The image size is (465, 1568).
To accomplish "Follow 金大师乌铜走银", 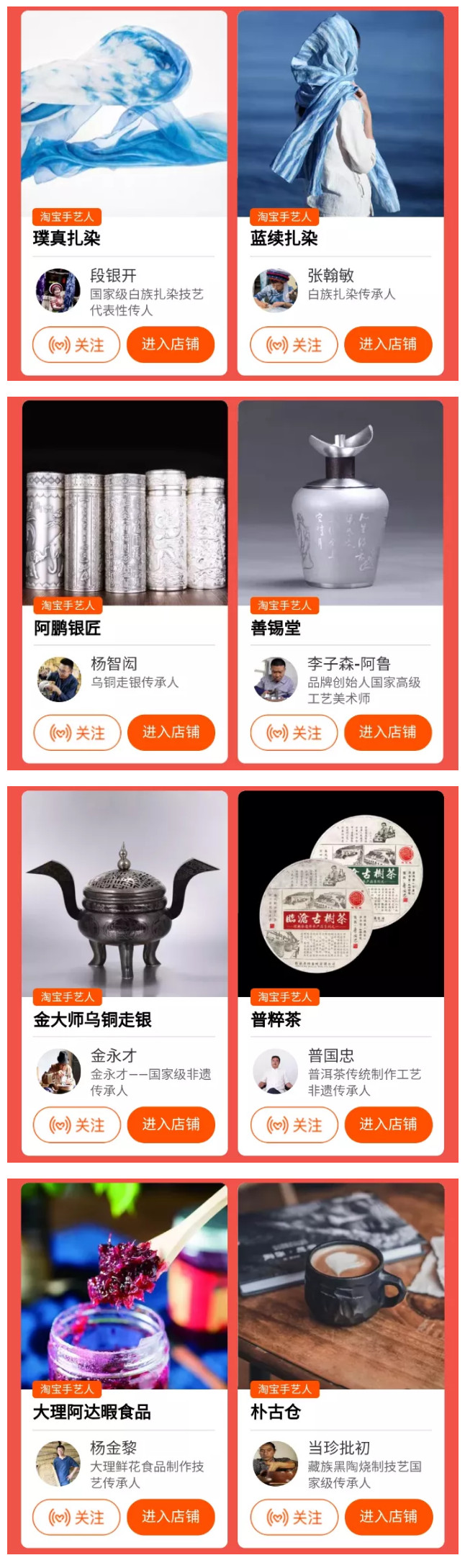I will point(77,1125).
